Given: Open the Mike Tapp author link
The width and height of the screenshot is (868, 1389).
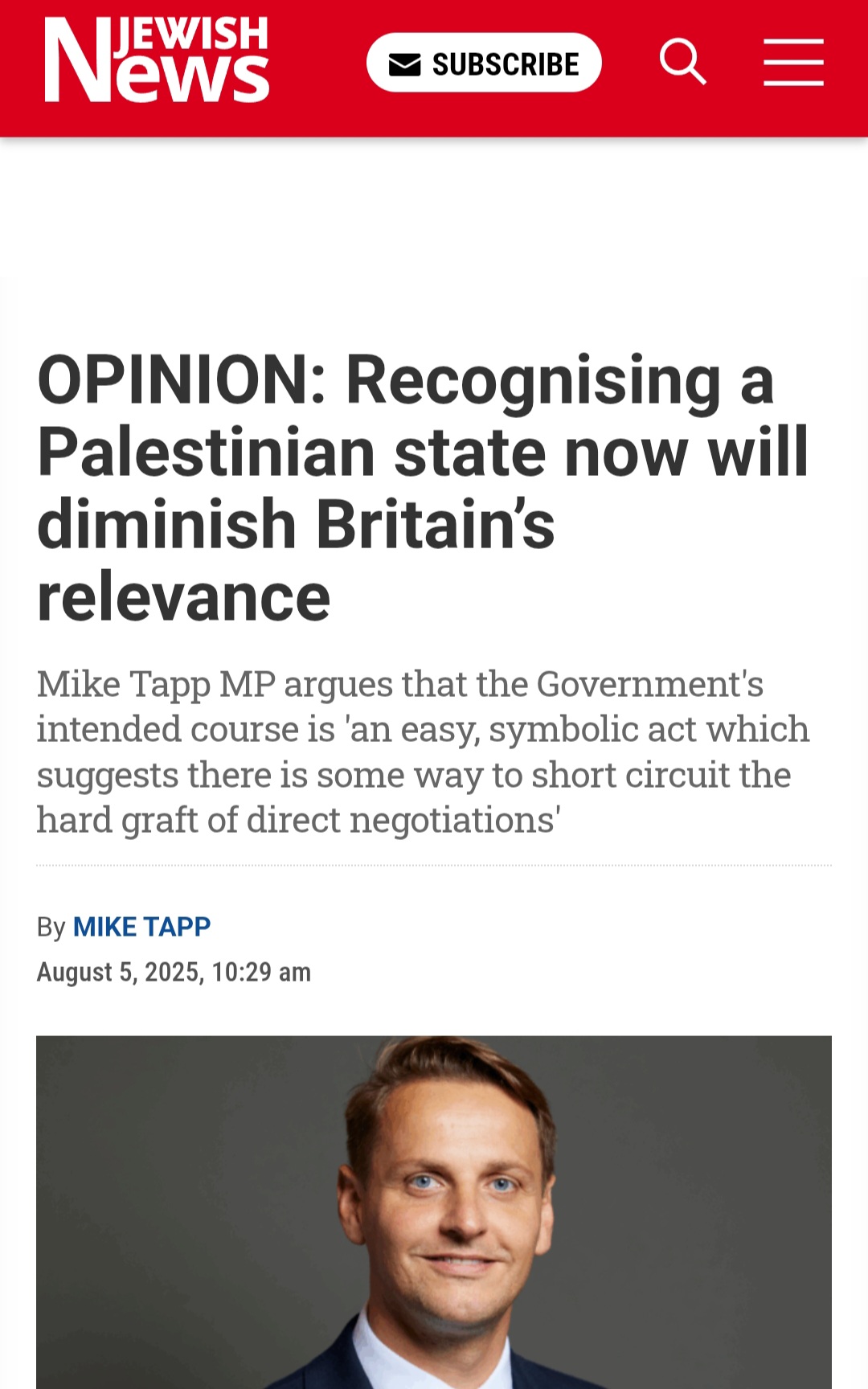Looking at the screenshot, I should [x=141, y=927].
